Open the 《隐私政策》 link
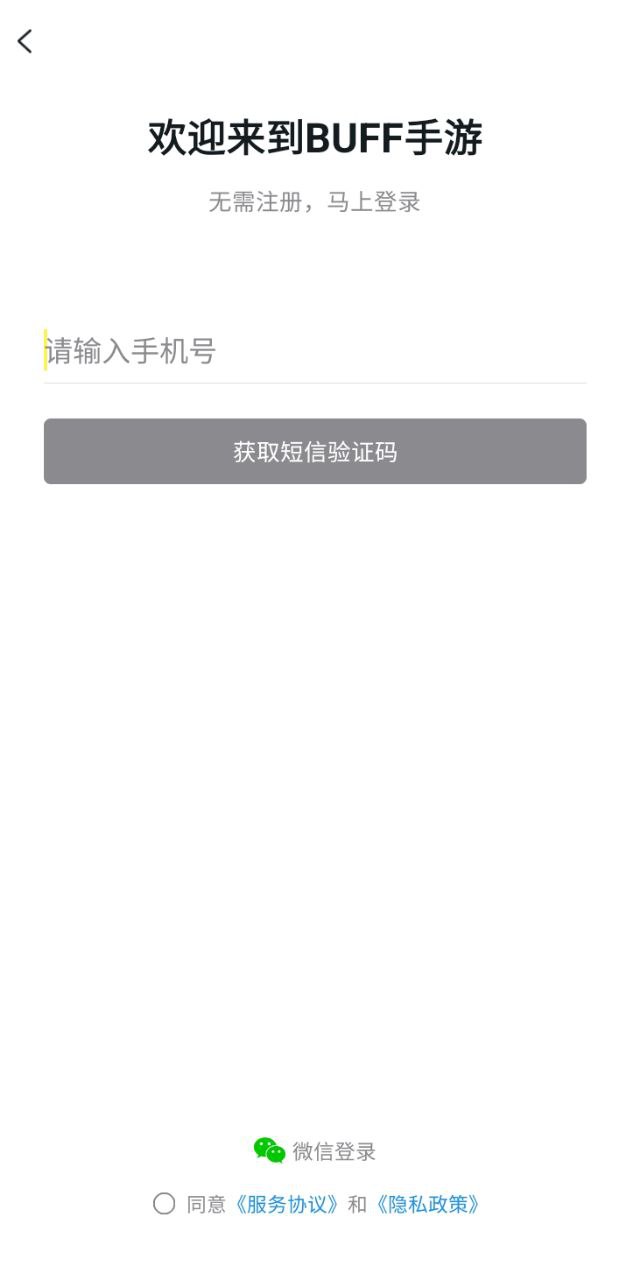This screenshot has width=630, height=1280. click(428, 1204)
